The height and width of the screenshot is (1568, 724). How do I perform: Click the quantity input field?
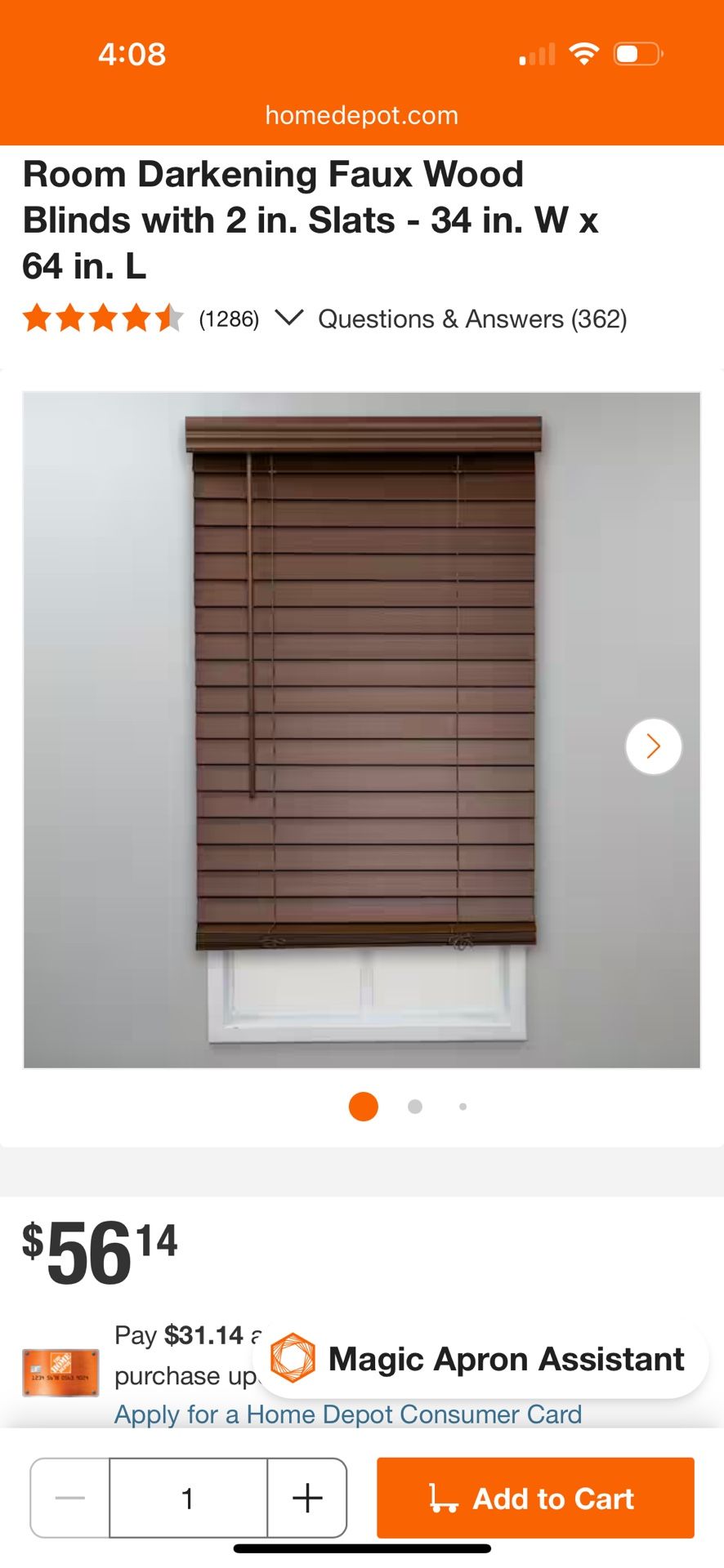pos(188,1499)
